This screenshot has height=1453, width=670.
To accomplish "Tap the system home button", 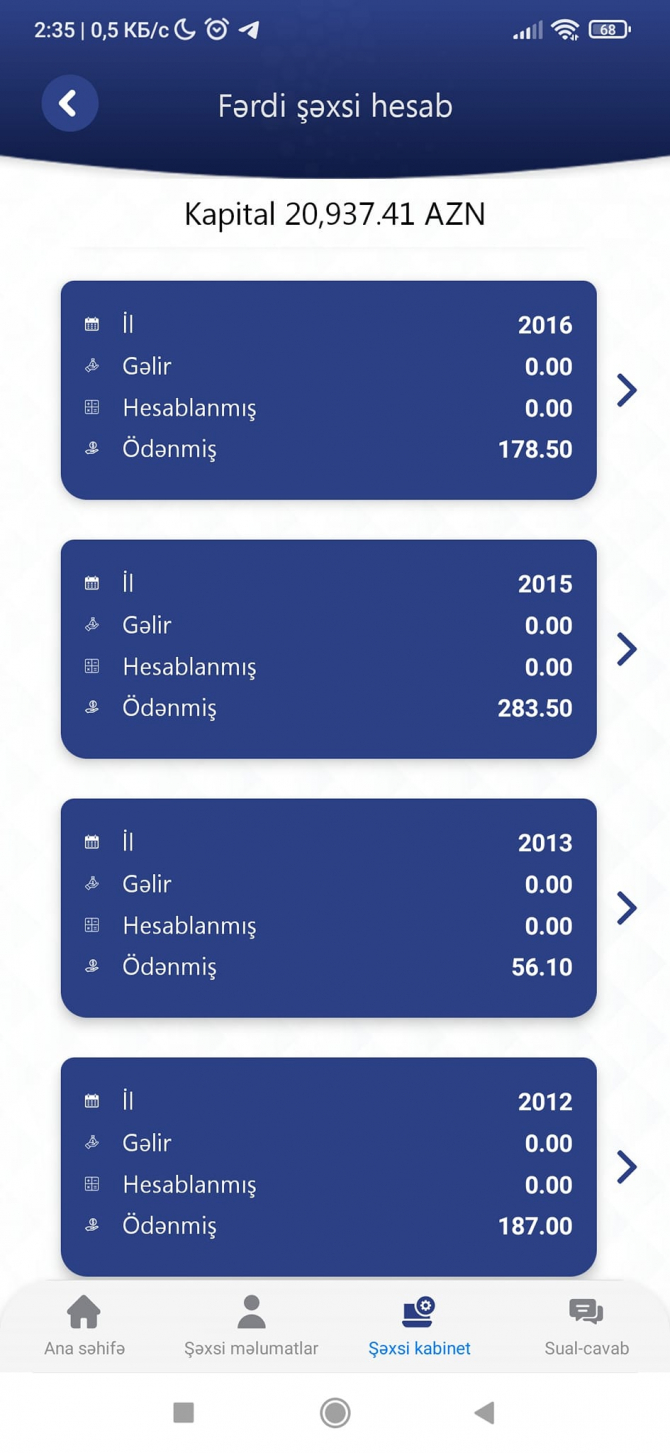I will coord(335,1412).
